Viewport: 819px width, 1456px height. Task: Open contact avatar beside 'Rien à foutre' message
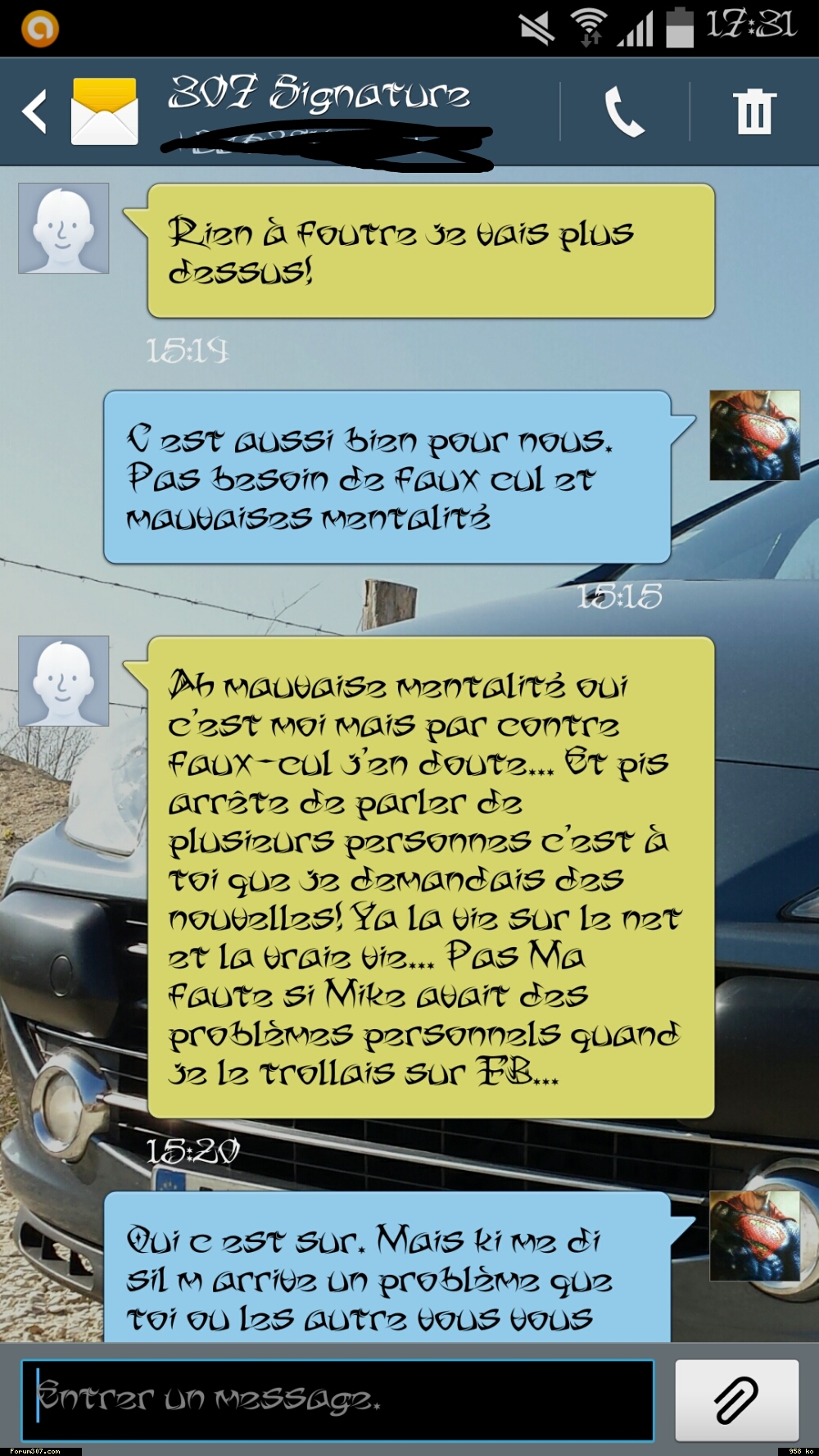point(64,228)
